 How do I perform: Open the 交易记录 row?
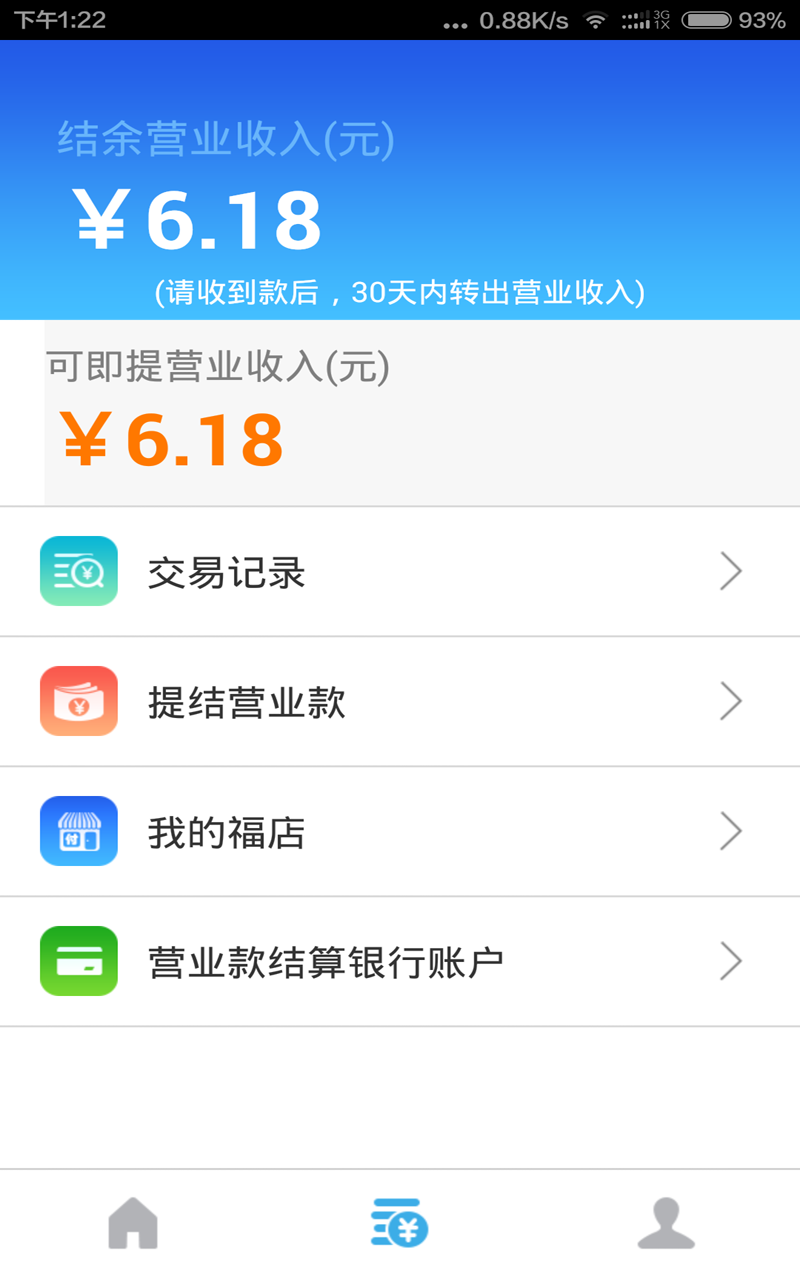point(400,572)
